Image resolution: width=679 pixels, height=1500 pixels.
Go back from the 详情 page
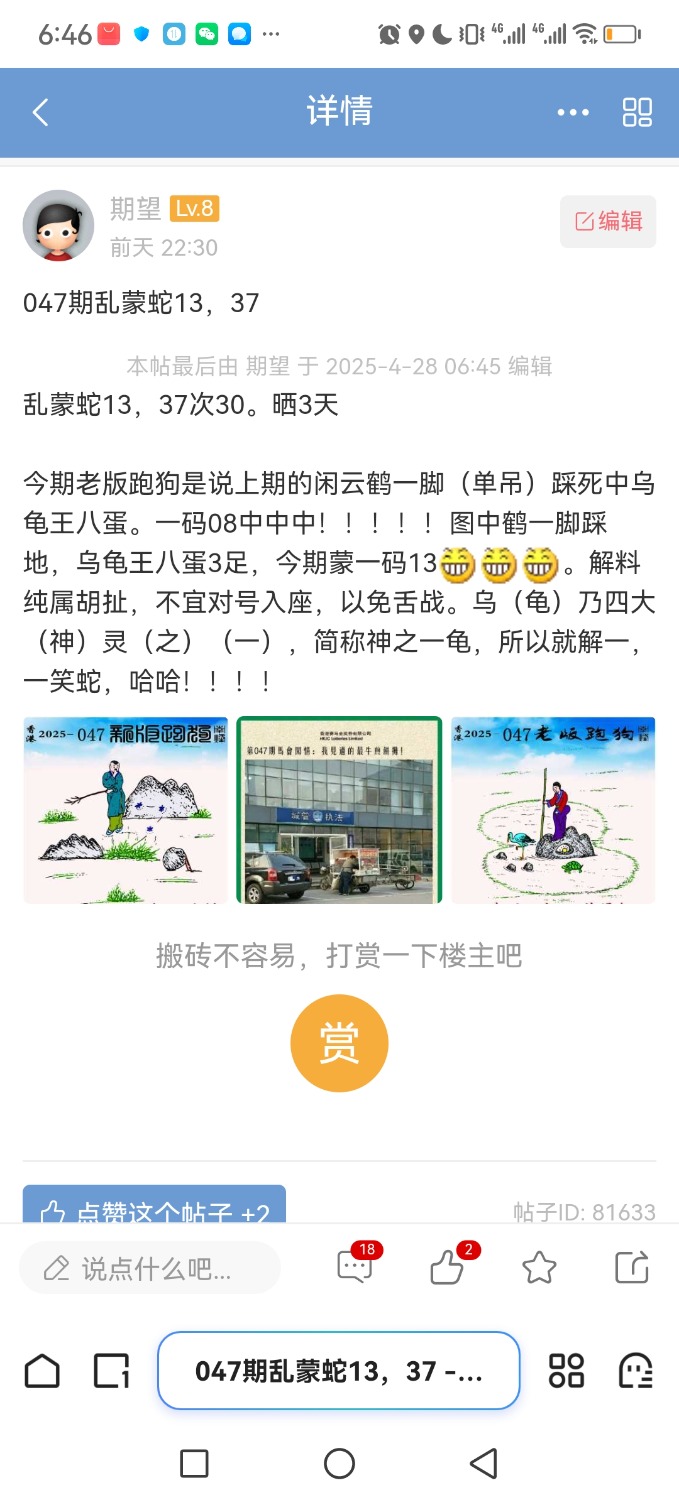click(x=40, y=112)
